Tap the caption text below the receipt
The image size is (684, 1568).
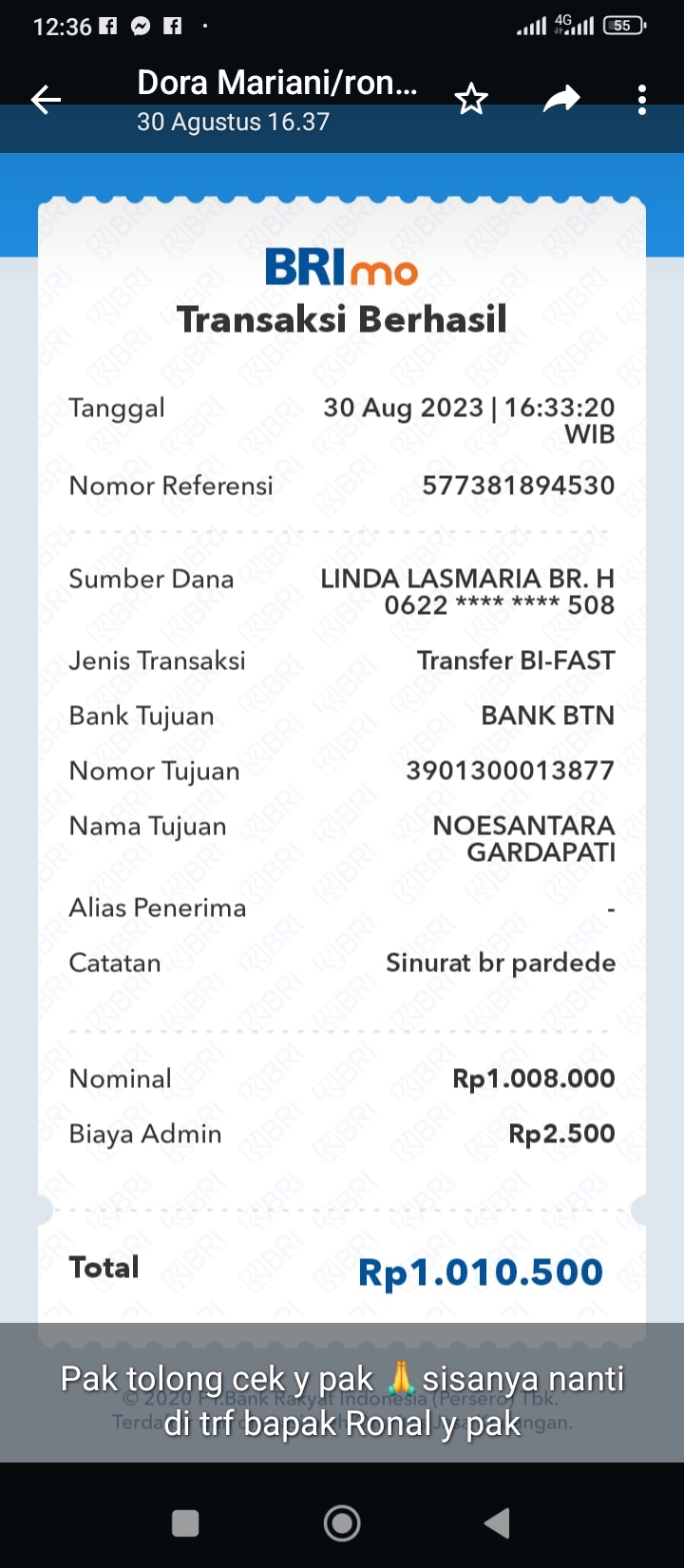click(x=342, y=1397)
